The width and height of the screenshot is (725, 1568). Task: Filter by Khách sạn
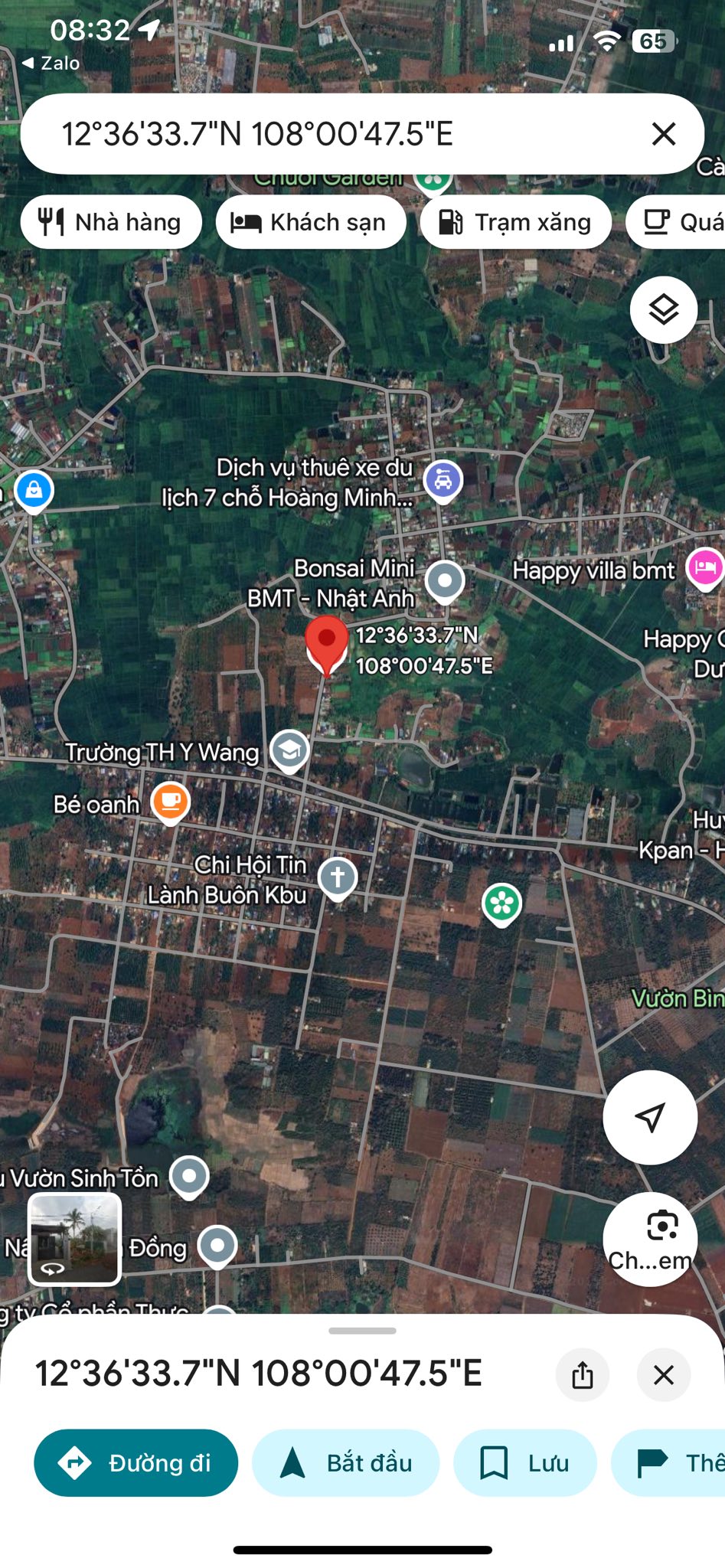coord(311,222)
